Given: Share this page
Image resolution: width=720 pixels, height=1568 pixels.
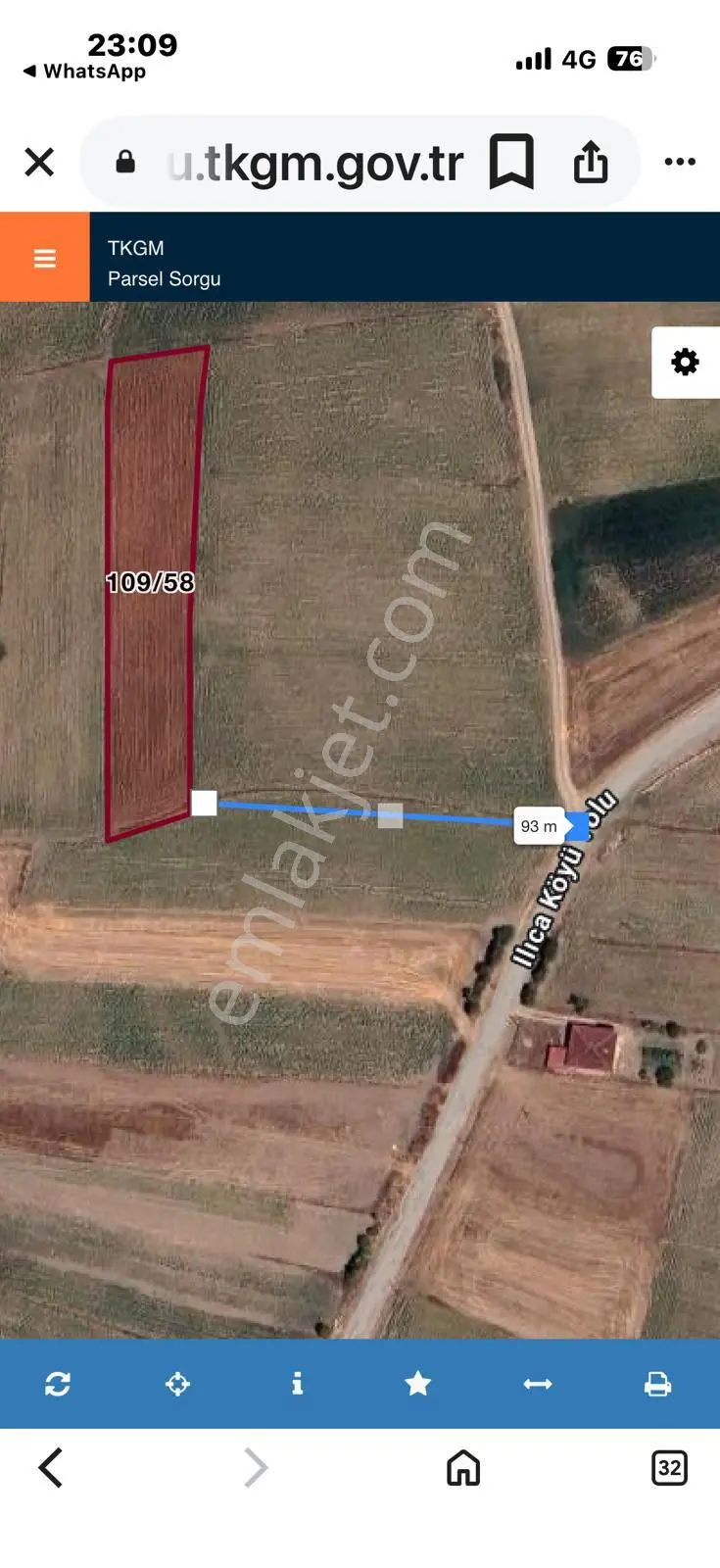Looking at the screenshot, I should tap(591, 162).
